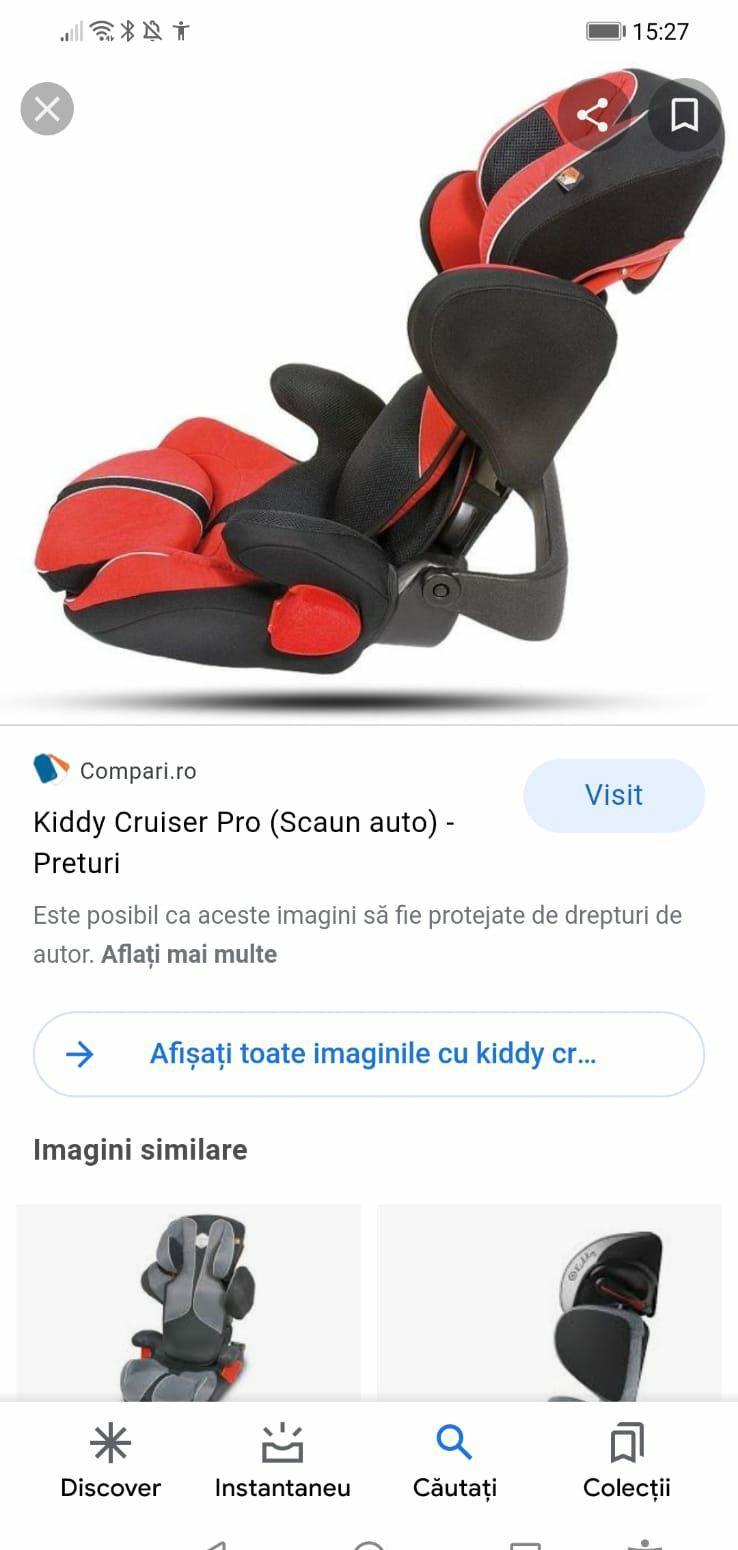Close the image preview

coord(47,109)
